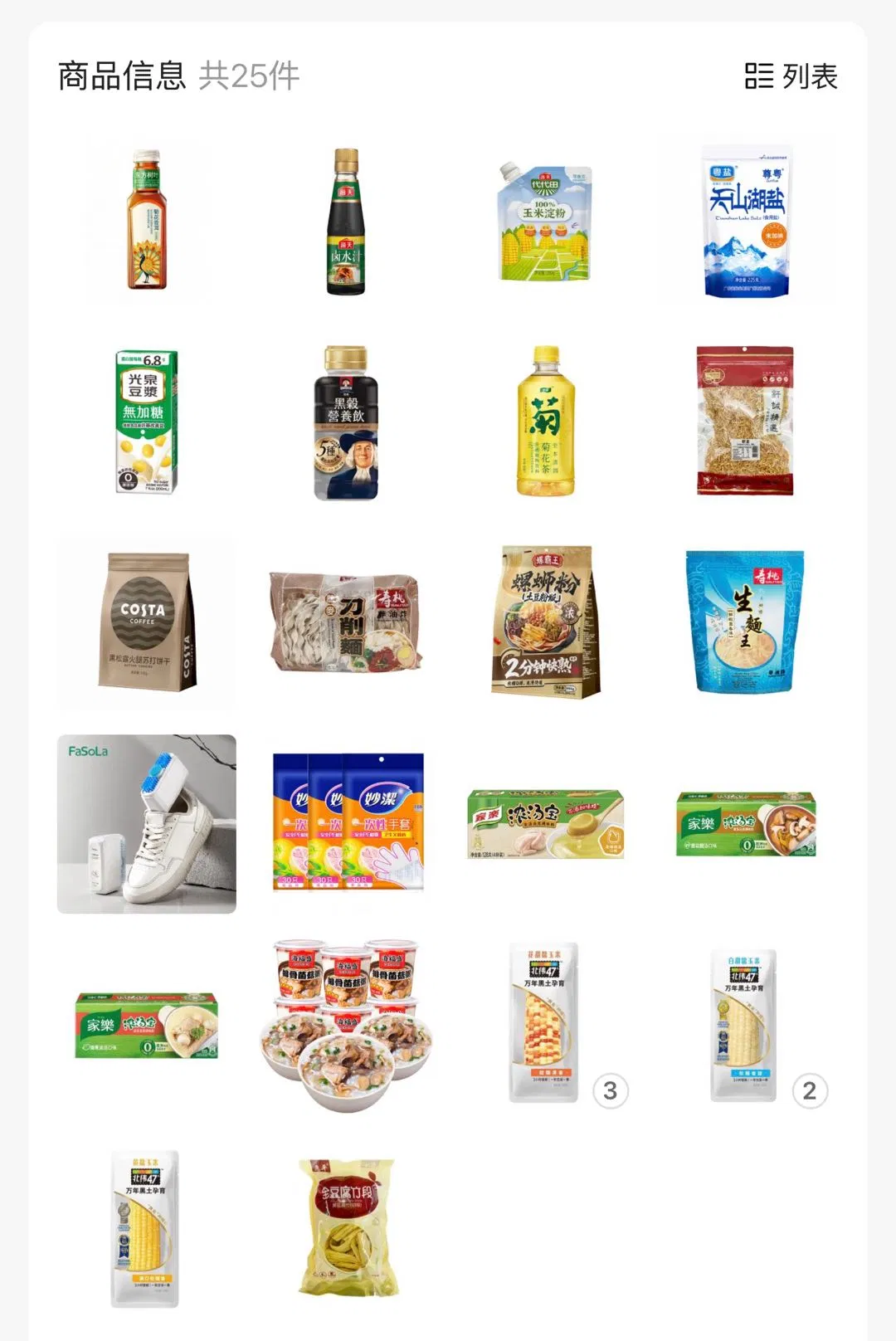Open the 海天卤水汁 bottle item
Viewport: 896px width, 1341px height.
pyautogui.click(x=346, y=222)
